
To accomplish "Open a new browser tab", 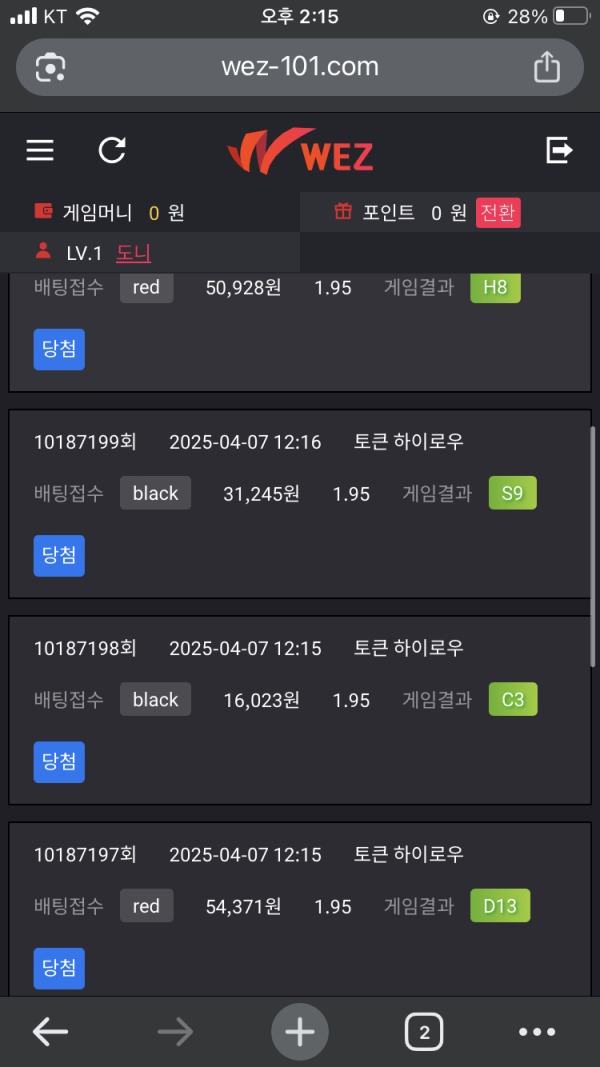I will coord(299,1032).
